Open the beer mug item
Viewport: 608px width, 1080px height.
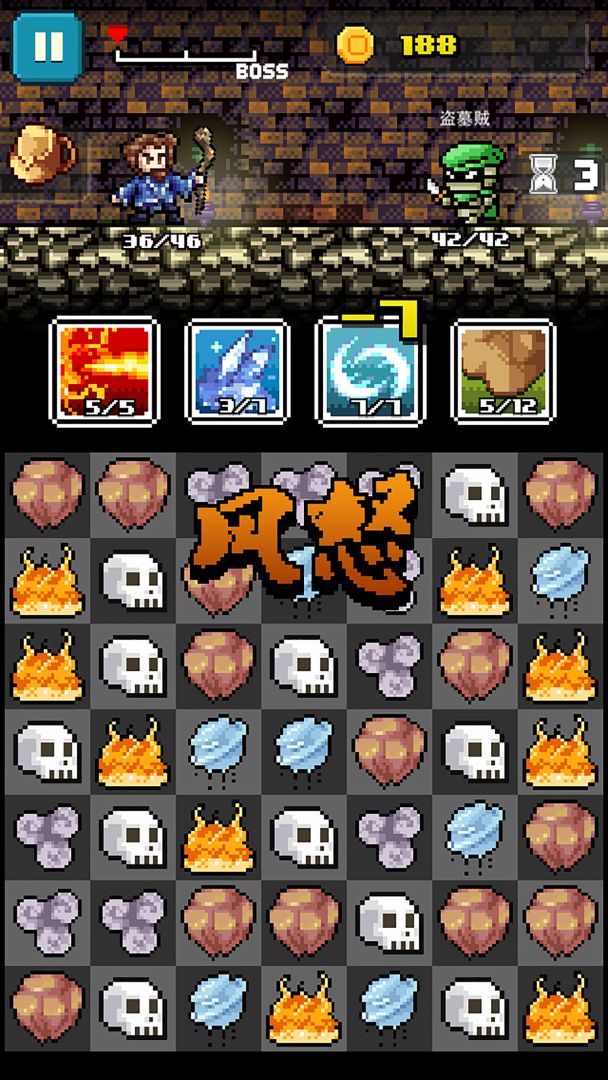[x=42, y=155]
